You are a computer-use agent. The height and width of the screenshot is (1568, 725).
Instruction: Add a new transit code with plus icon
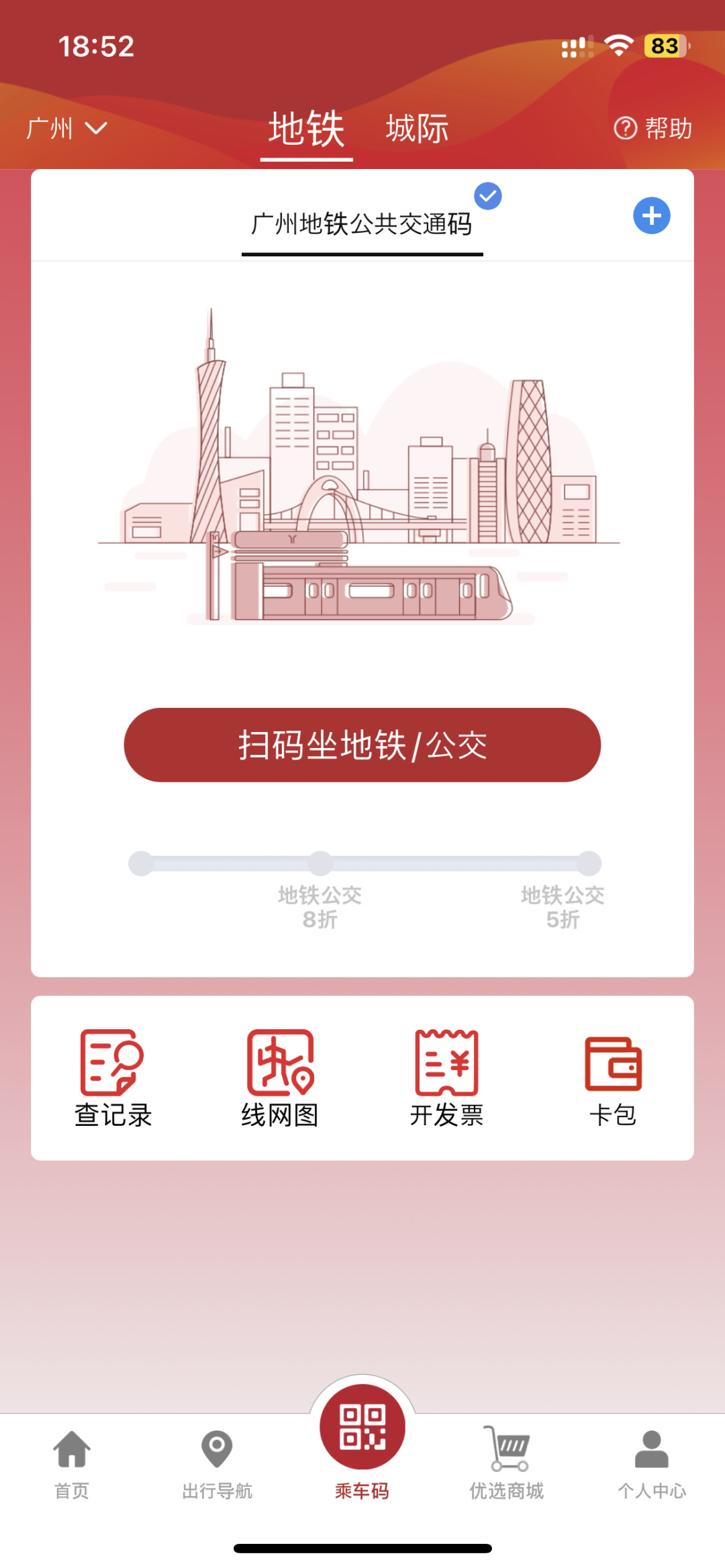click(x=651, y=216)
